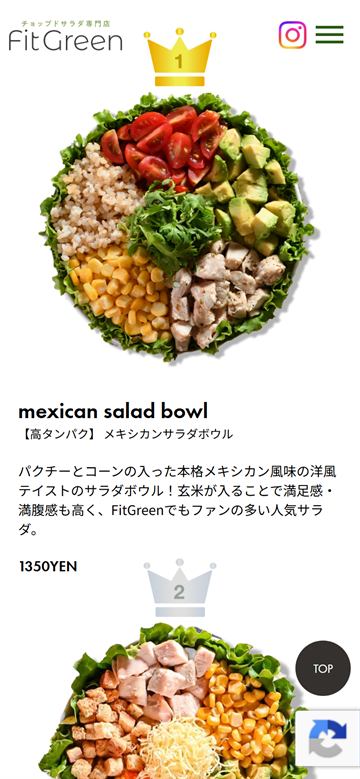
Task: Go to FitGreen home via logo
Action: (66, 36)
